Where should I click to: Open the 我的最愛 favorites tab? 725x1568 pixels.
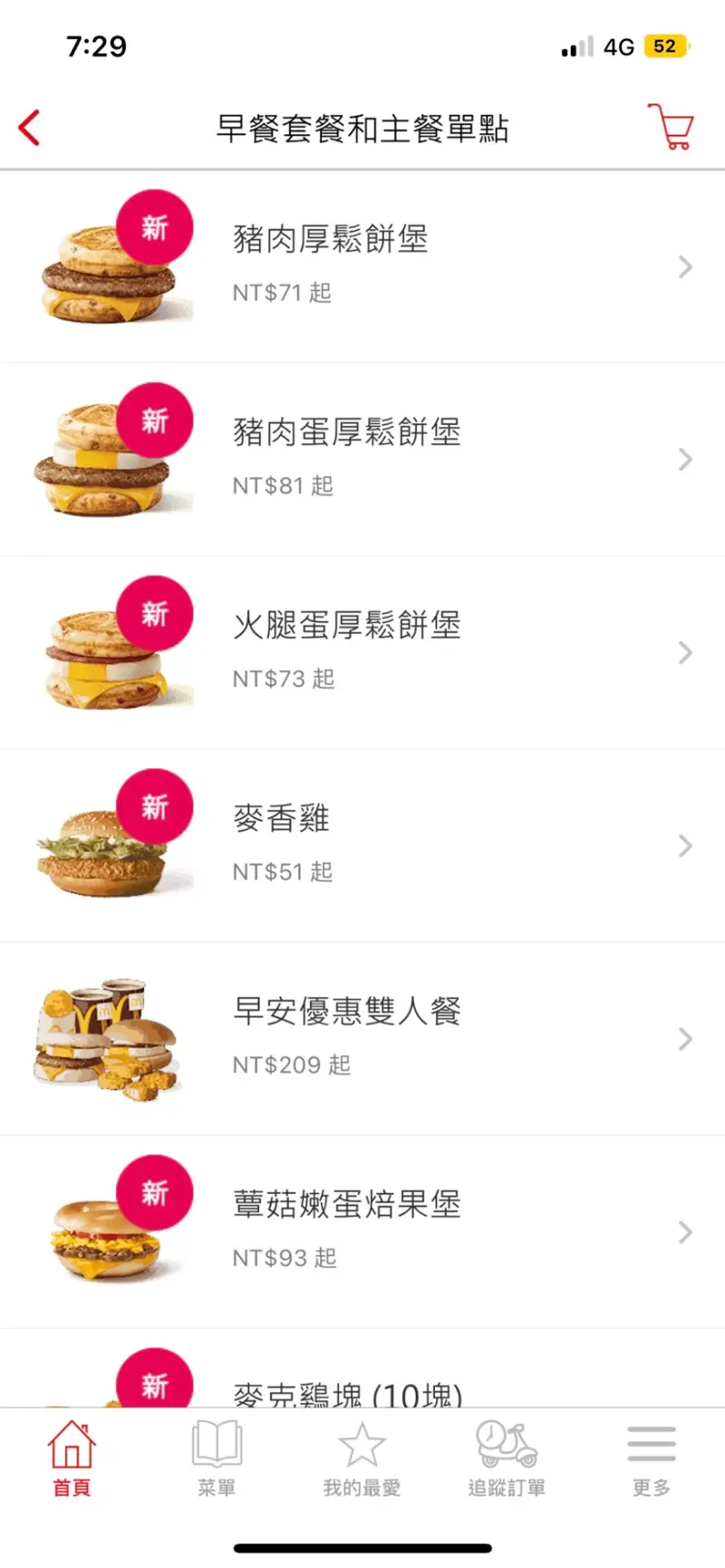(x=362, y=1457)
